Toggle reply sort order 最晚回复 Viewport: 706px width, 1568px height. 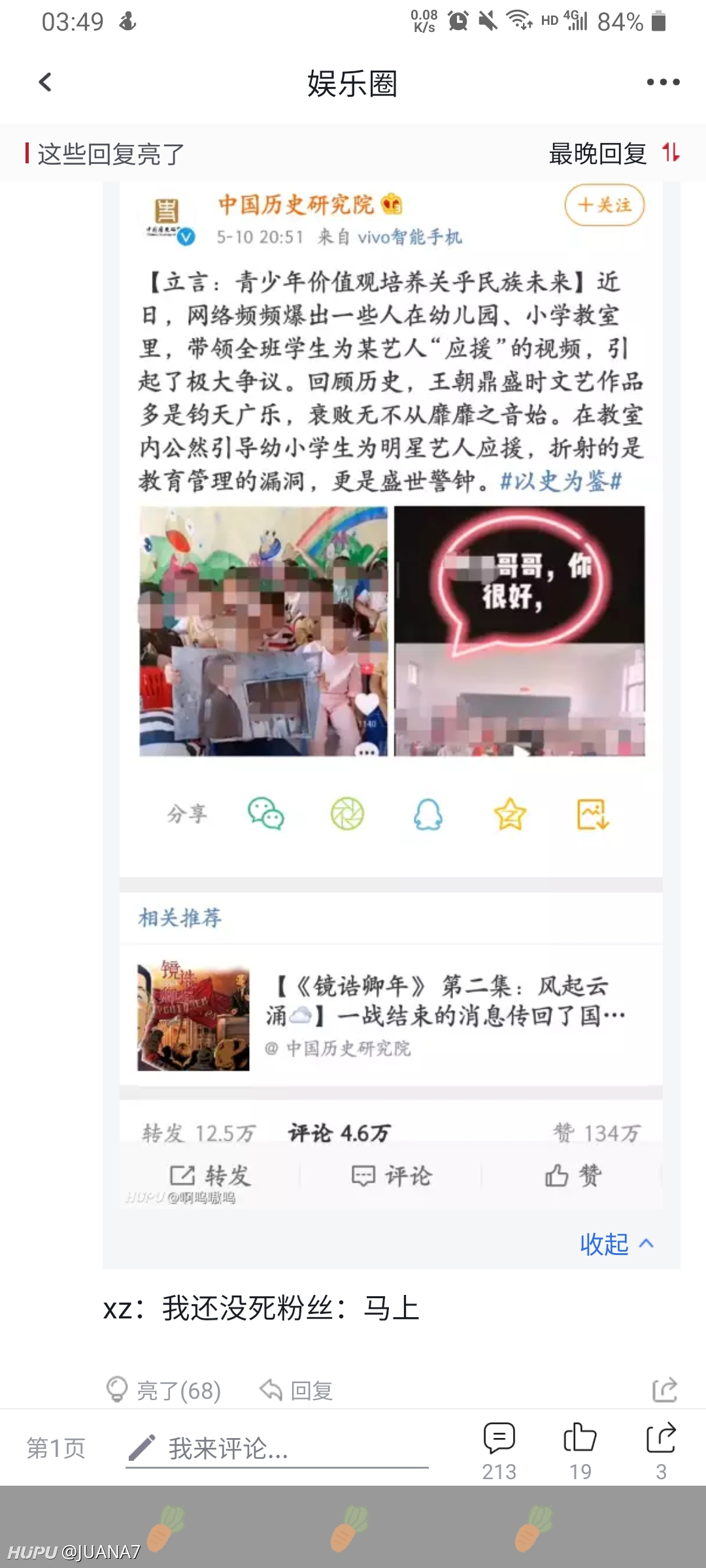[x=614, y=154]
